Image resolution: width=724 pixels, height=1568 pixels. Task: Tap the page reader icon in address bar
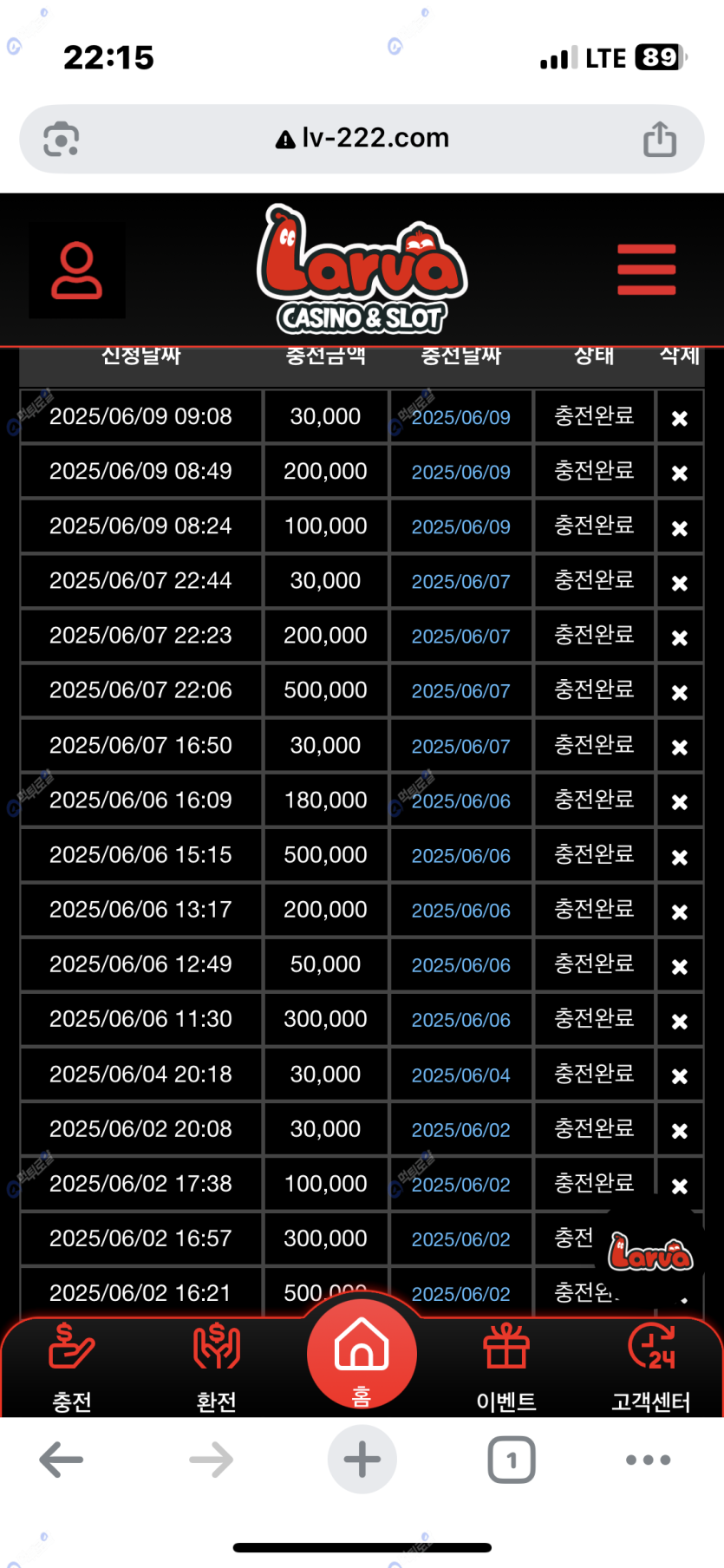click(x=62, y=139)
